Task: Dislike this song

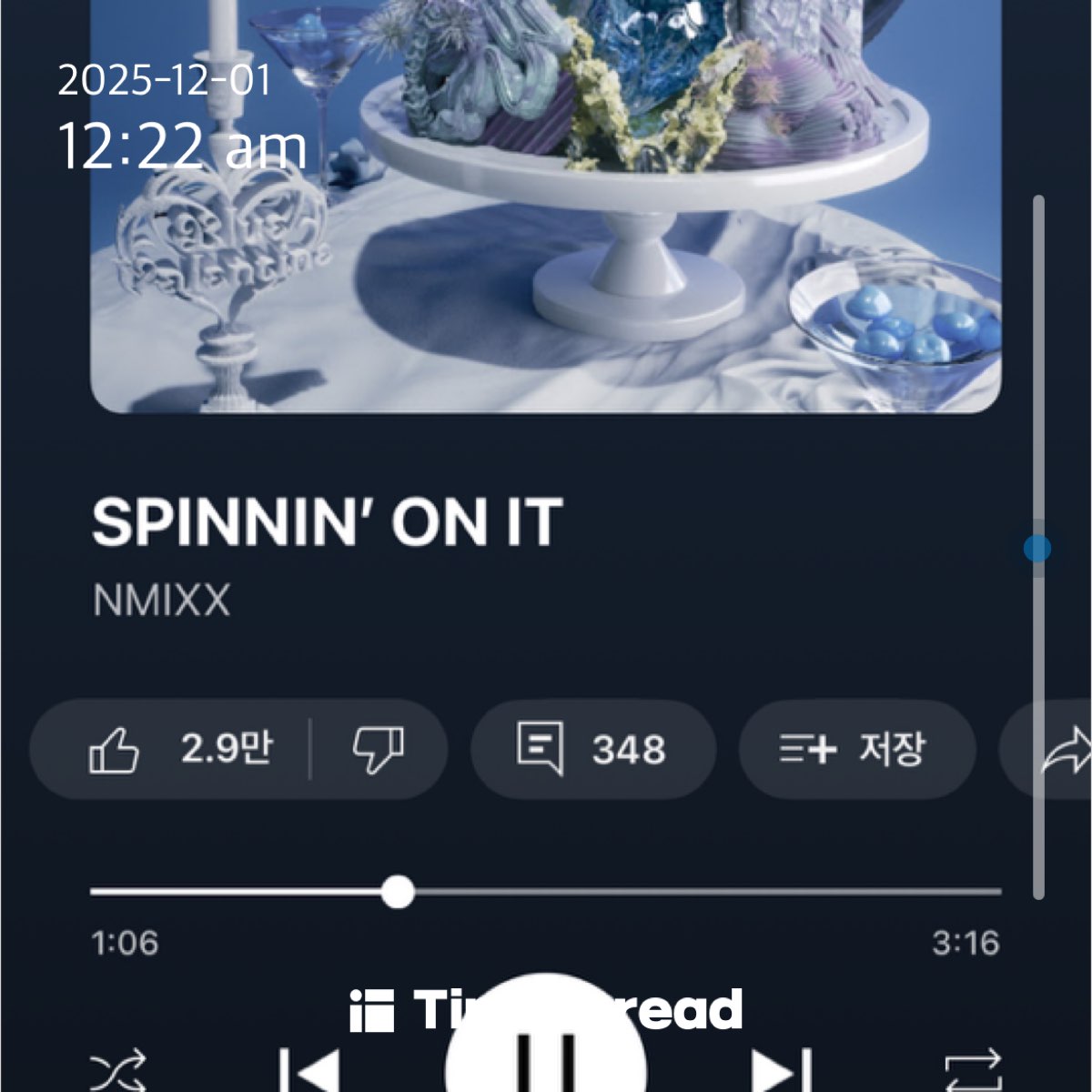Action: point(378,749)
